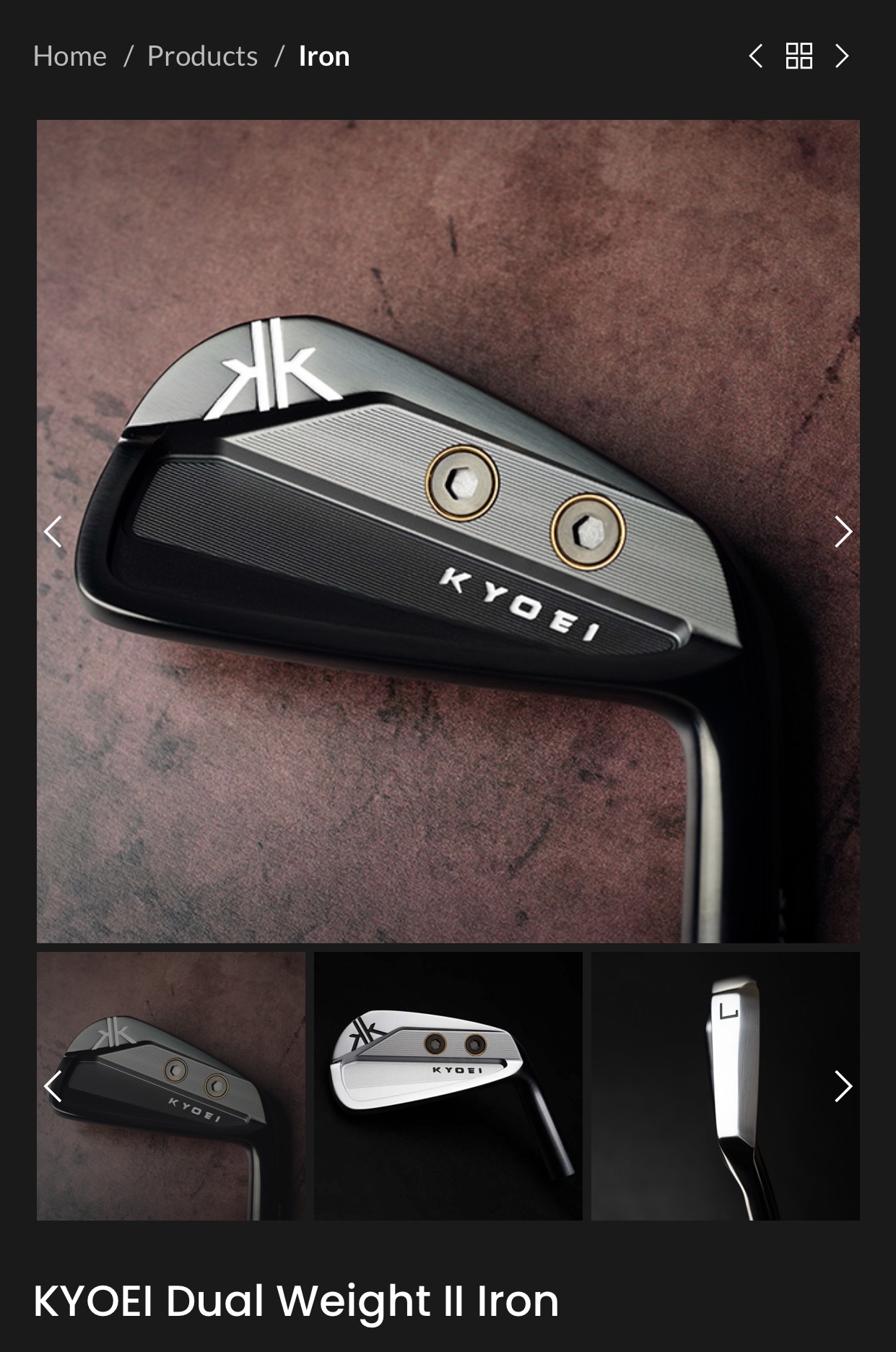896x1352 pixels.
Task: Go to the next product arrow
Action: tap(842, 56)
